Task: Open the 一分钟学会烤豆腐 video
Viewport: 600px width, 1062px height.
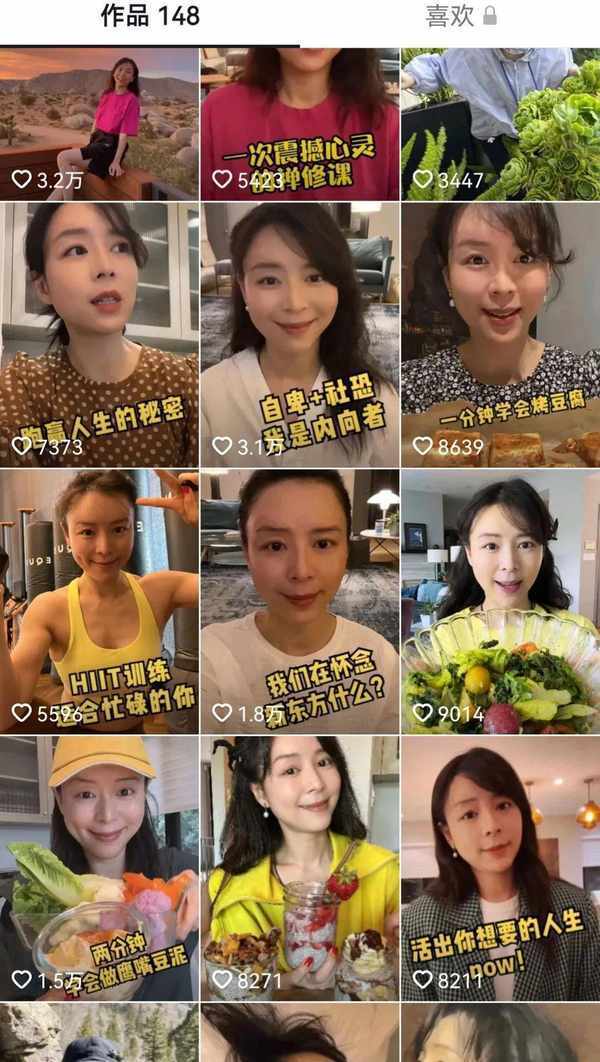Action: (500, 335)
